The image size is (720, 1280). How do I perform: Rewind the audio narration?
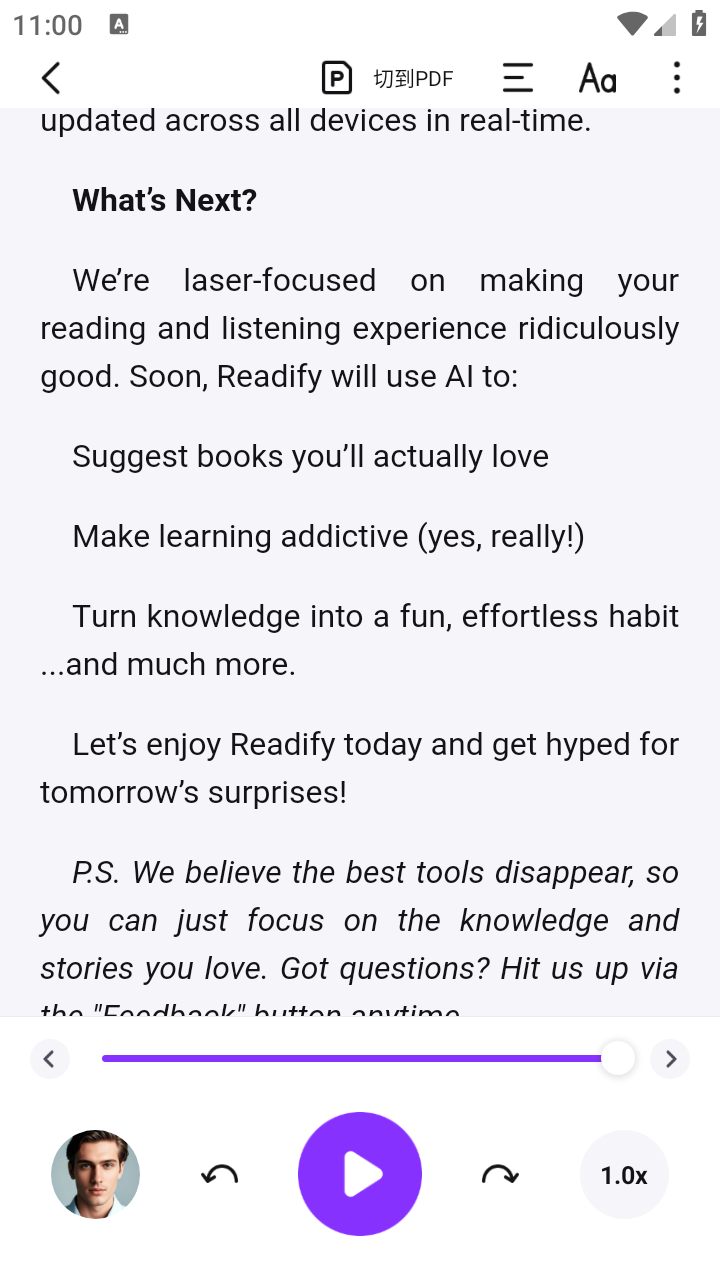pyautogui.click(x=220, y=1175)
